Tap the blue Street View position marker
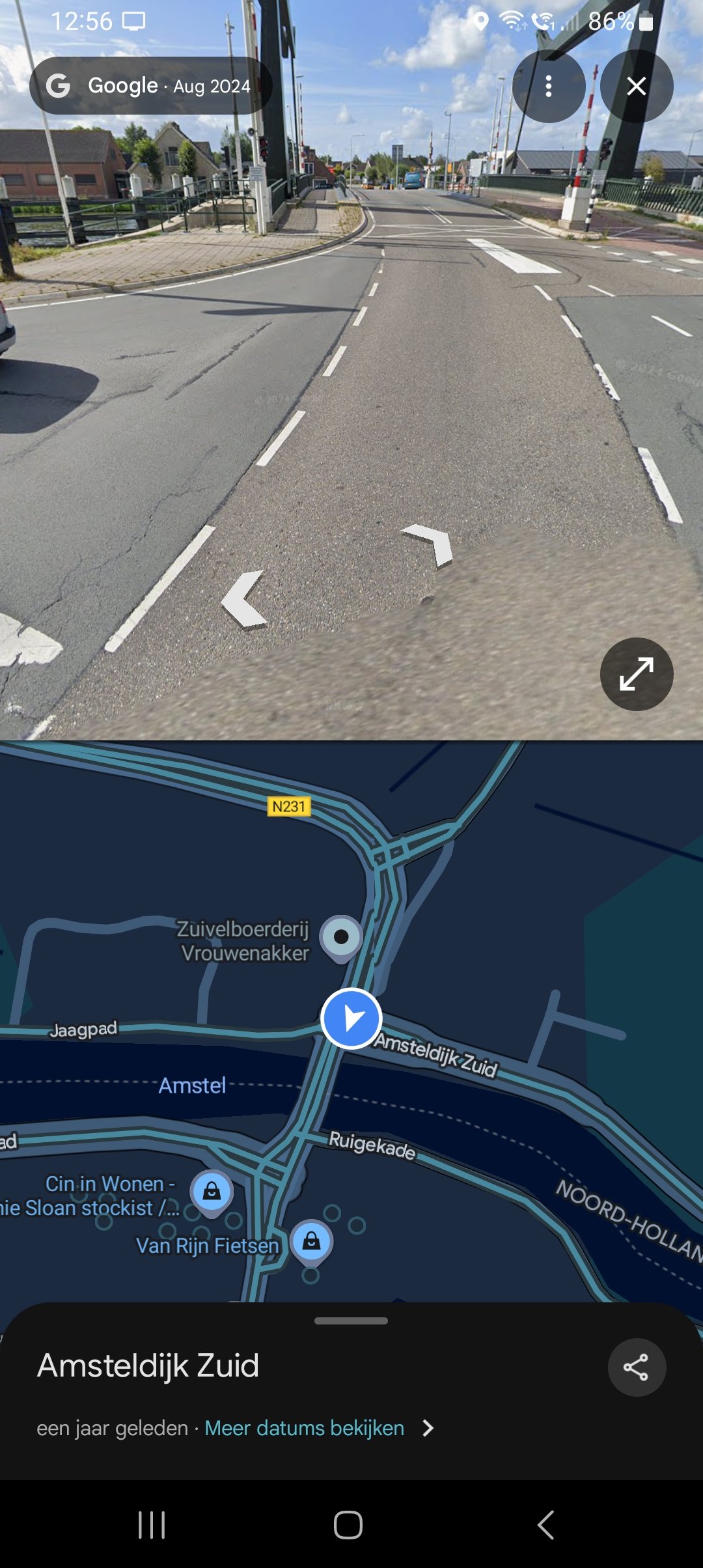The image size is (703, 1568). pyautogui.click(x=351, y=1018)
